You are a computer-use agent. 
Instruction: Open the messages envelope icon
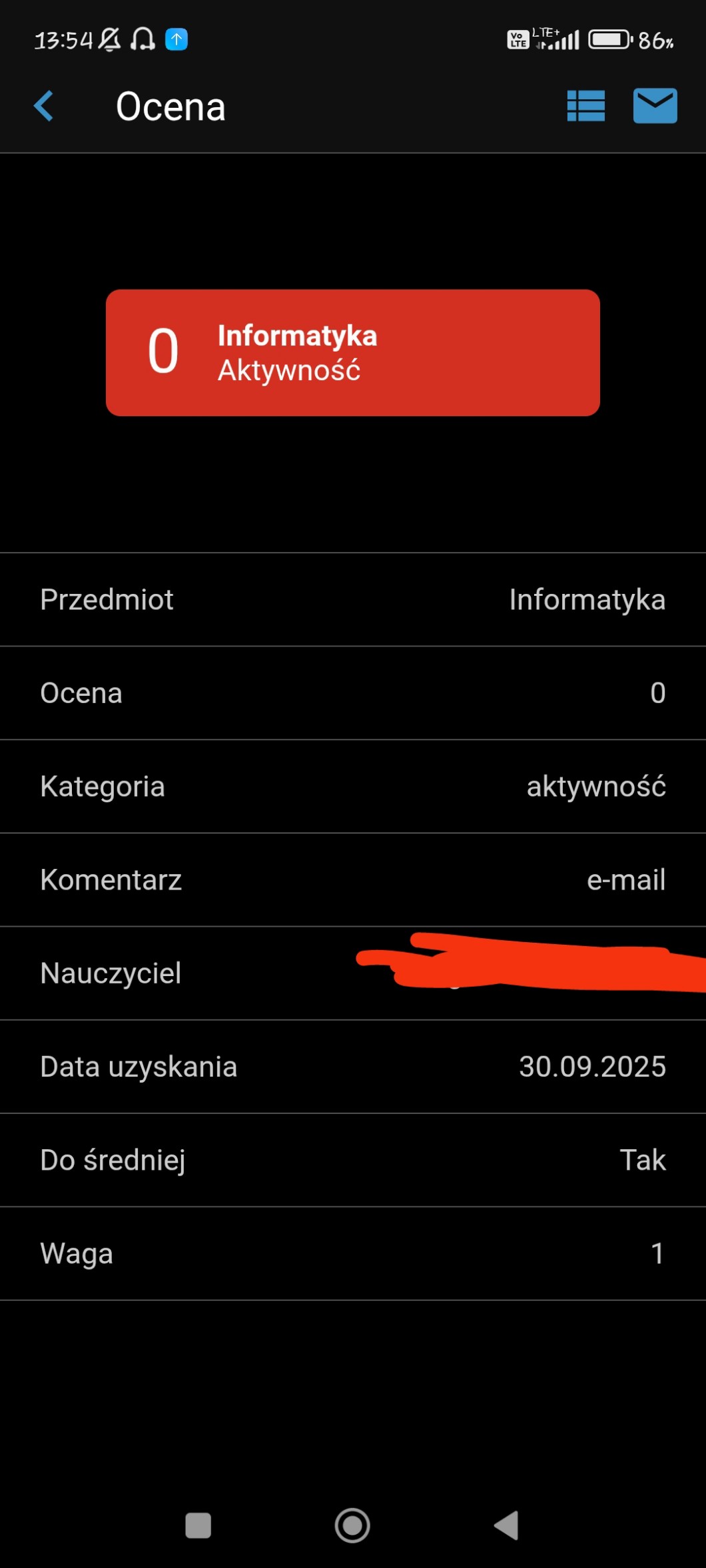coord(655,107)
